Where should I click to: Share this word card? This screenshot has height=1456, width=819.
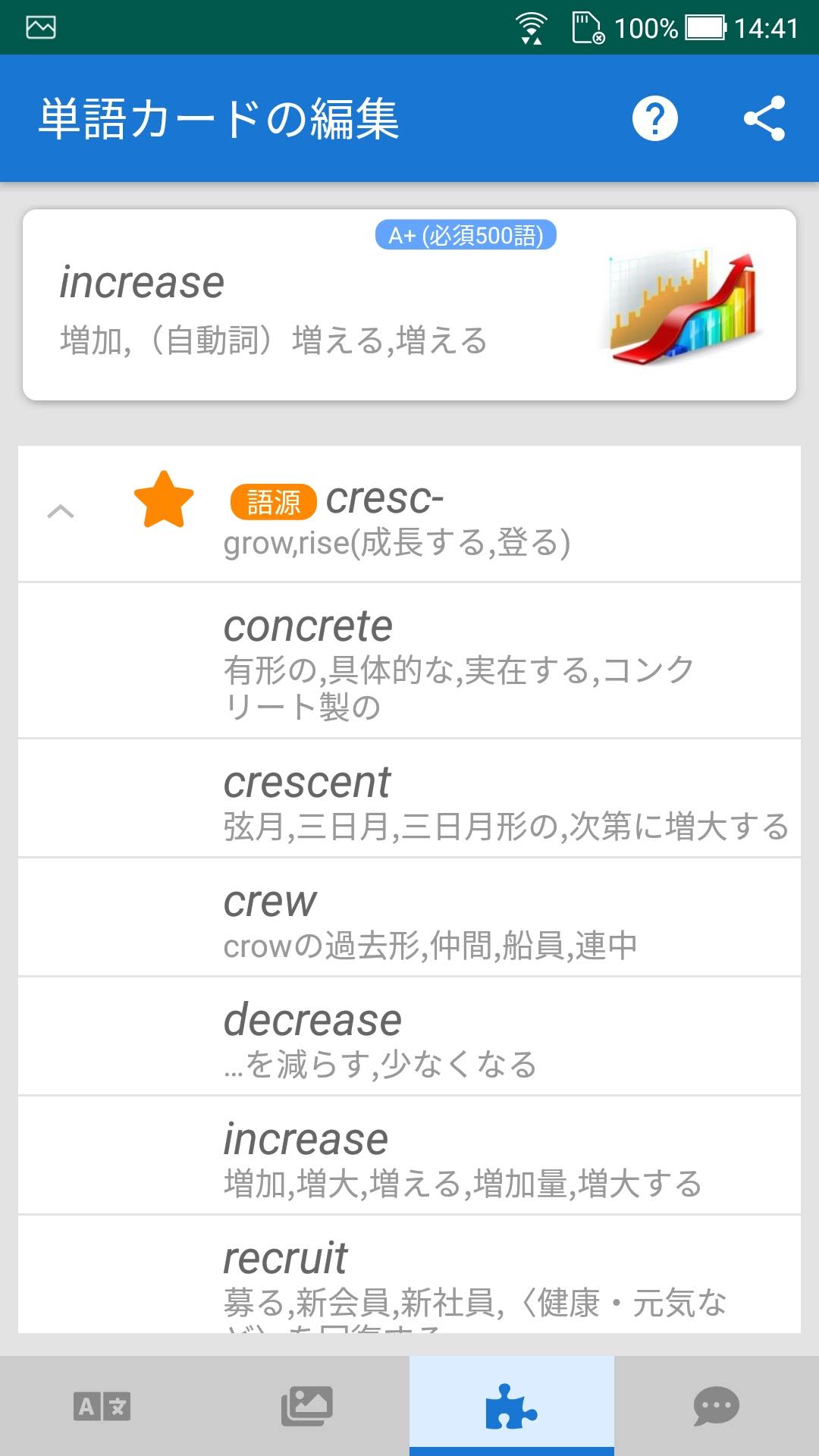tap(764, 119)
